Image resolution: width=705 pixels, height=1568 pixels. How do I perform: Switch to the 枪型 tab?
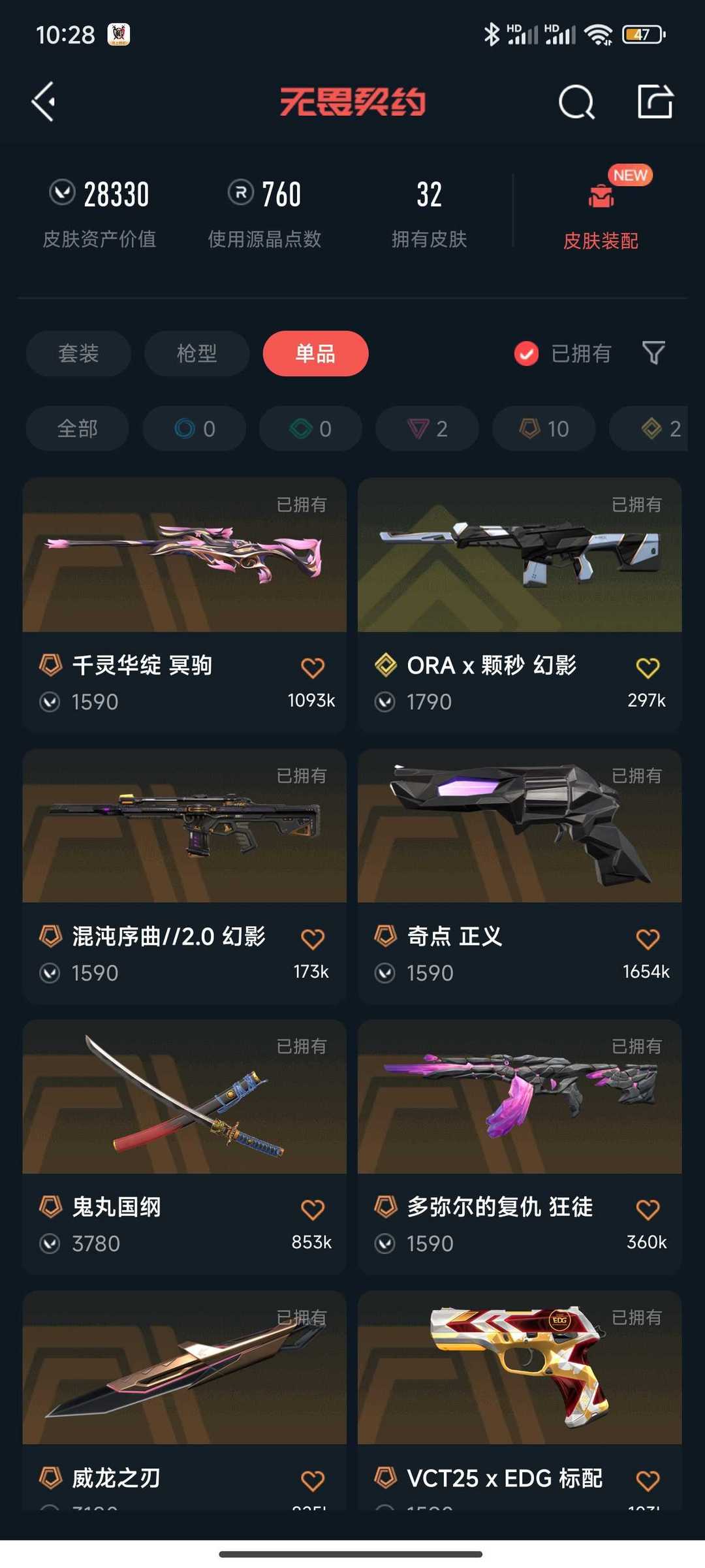(196, 353)
